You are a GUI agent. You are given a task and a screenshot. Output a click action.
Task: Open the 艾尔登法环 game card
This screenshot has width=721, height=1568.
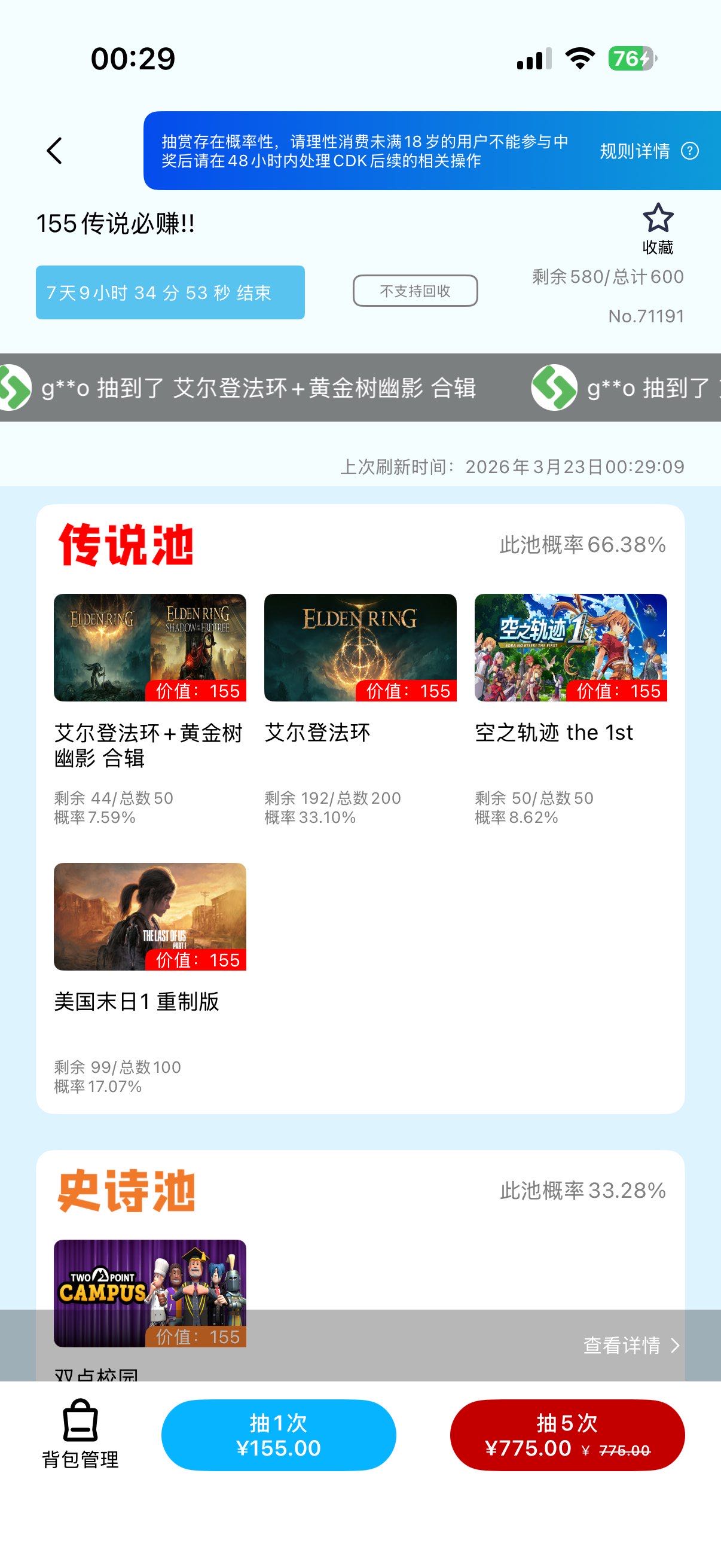tap(360, 648)
